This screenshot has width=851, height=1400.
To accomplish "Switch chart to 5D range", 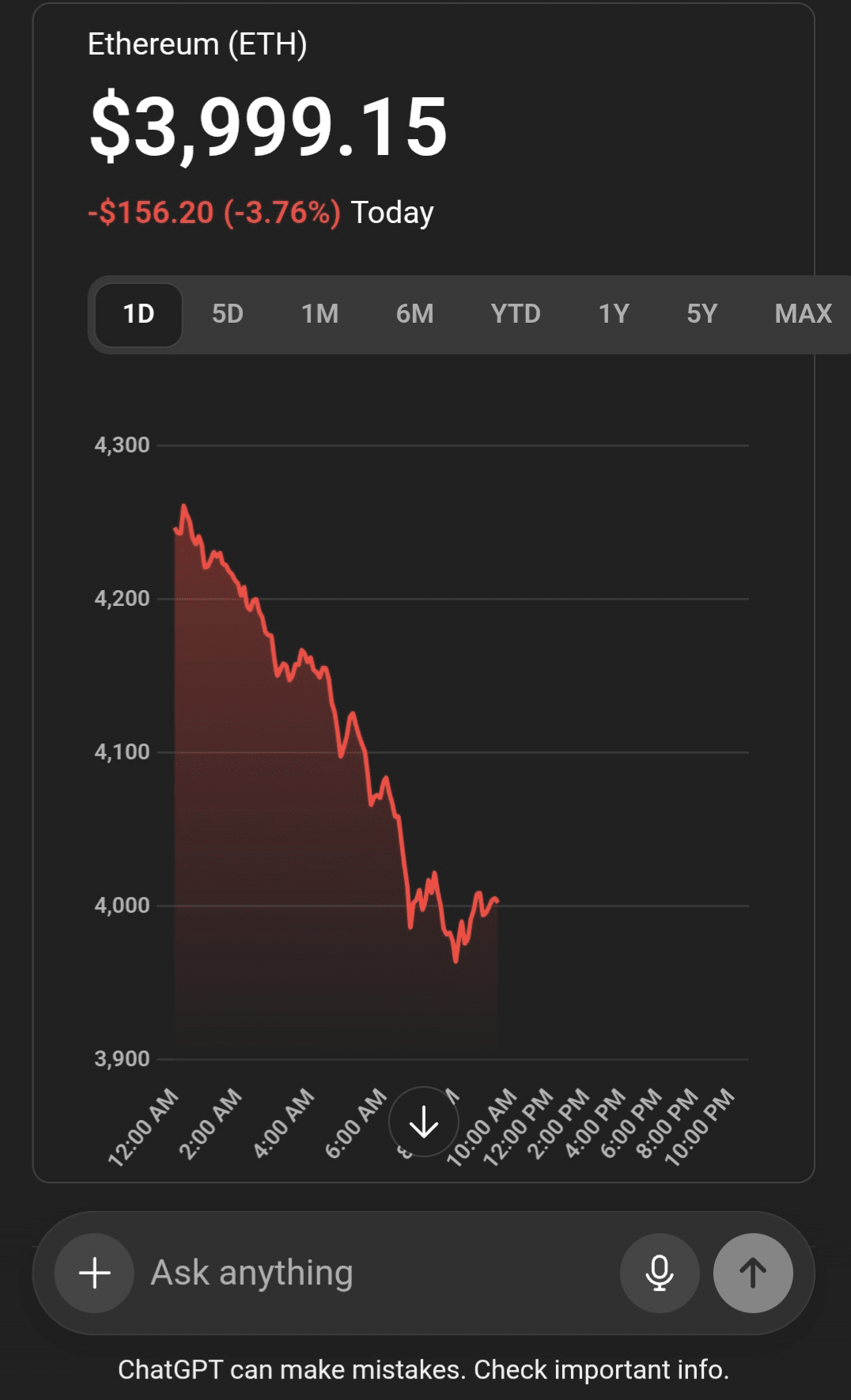I will point(227,314).
